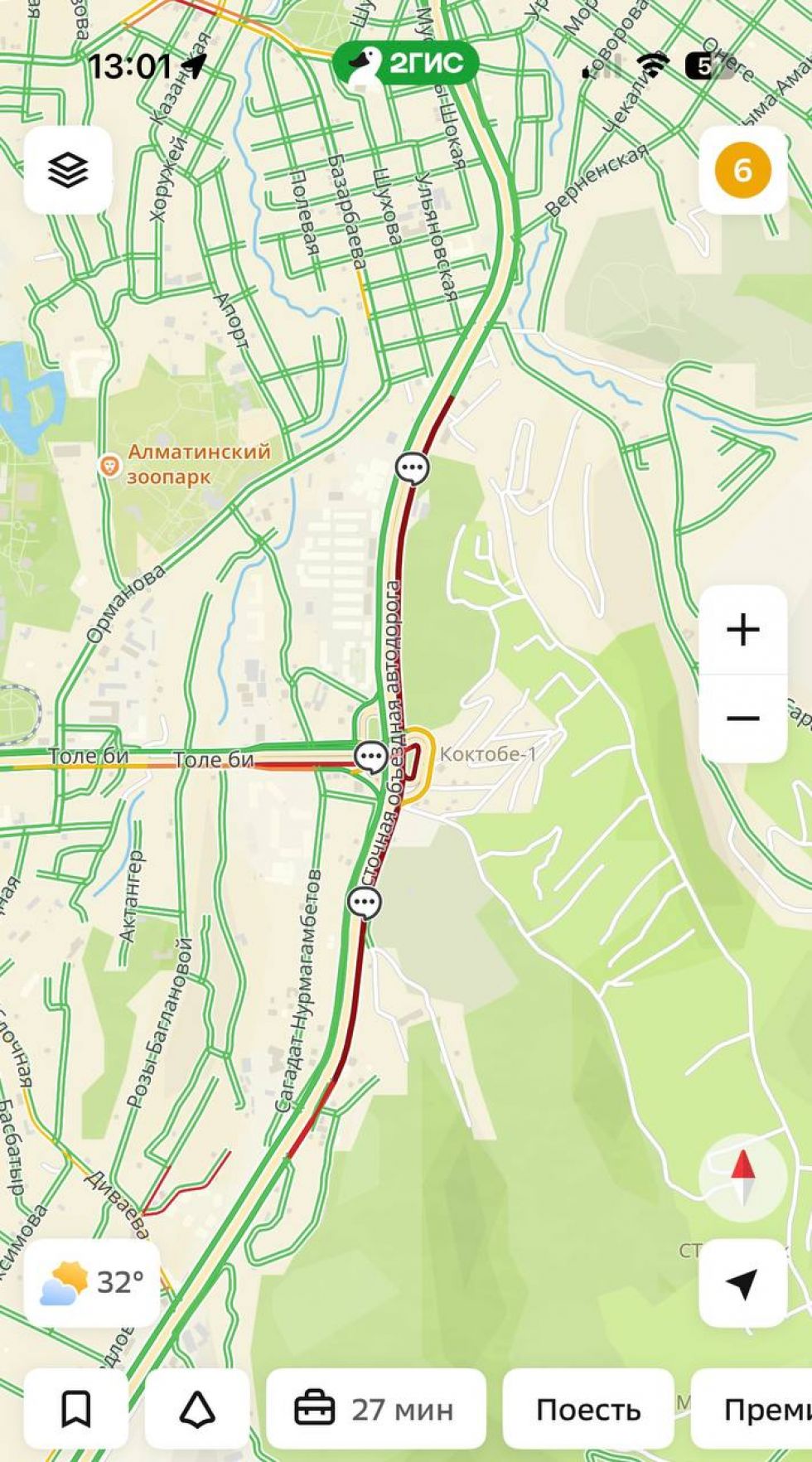
Task: Select the Поесть chip
Action: click(588, 1409)
